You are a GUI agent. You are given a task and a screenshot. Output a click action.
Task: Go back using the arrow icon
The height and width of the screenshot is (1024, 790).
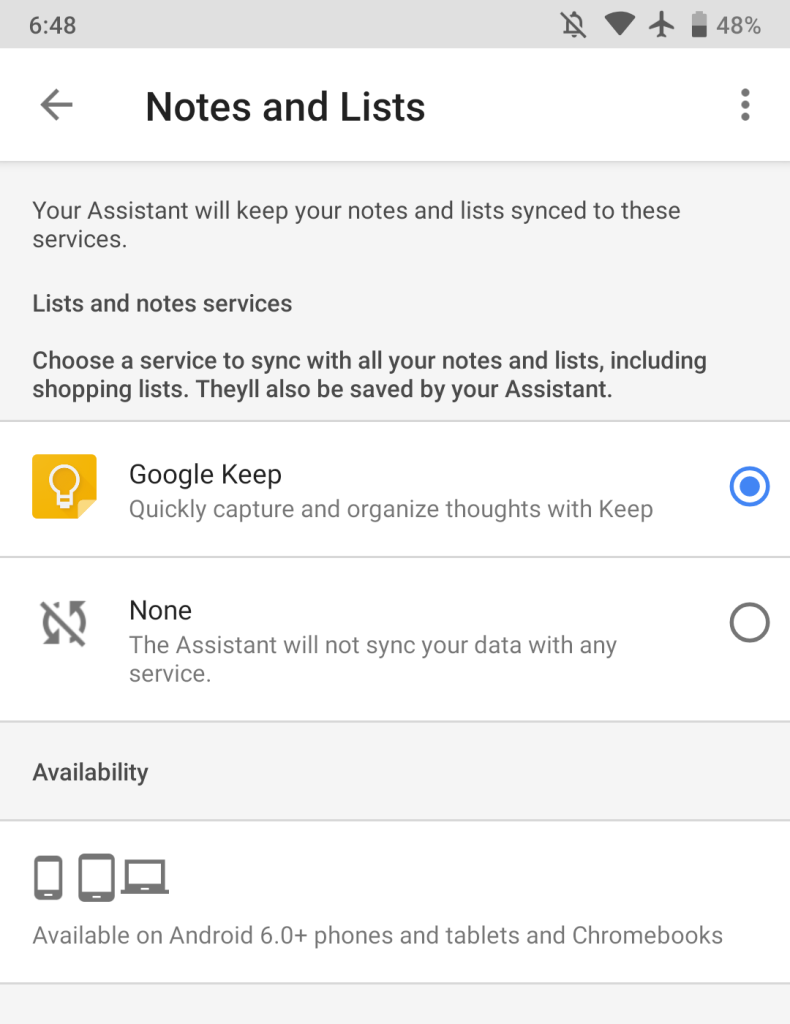click(56, 105)
